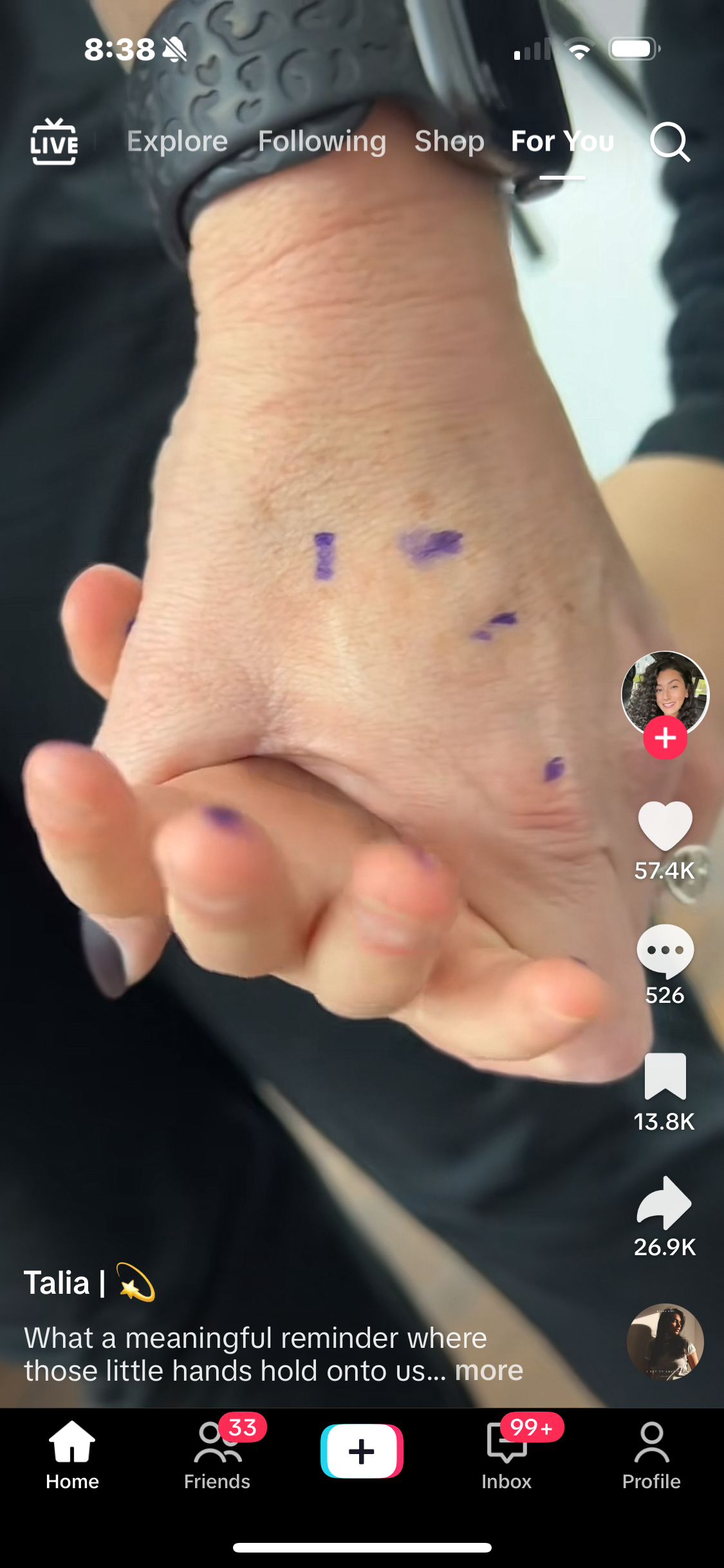The height and width of the screenshot is (1568, 724).
Task: Follow the creator with the plus button
Action: [x=665, y=738]
